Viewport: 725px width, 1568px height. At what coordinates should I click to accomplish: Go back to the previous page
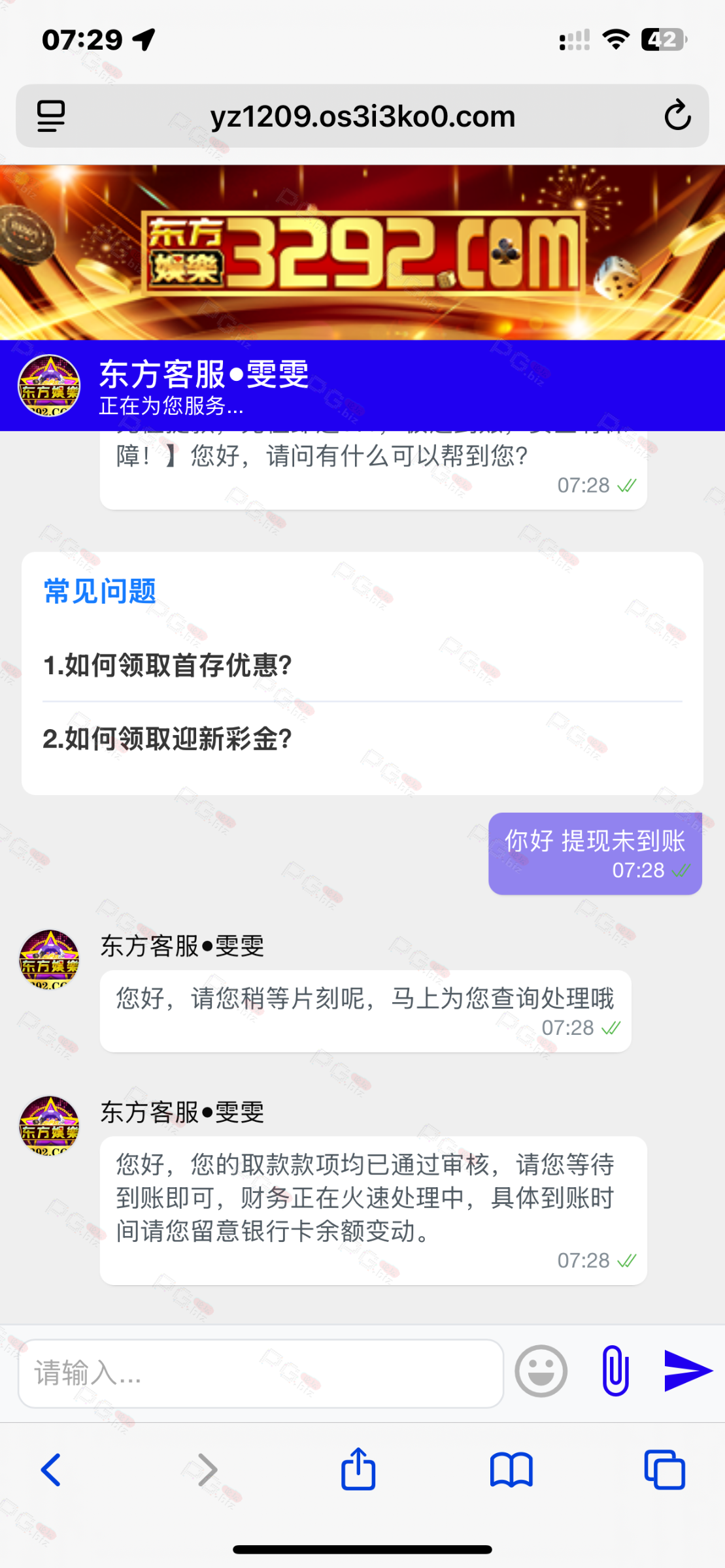point(51,1470)
